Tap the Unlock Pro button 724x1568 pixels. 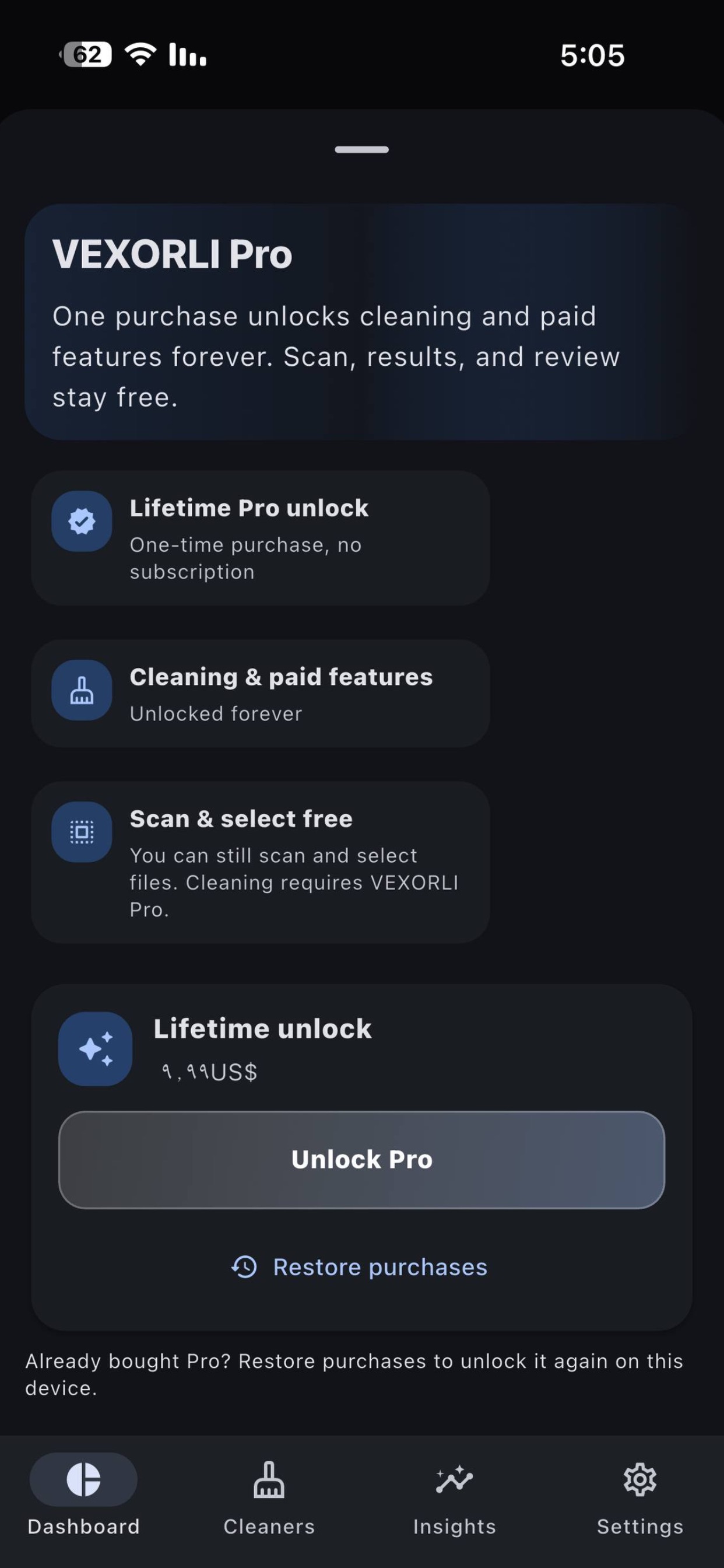[361, 1160]
